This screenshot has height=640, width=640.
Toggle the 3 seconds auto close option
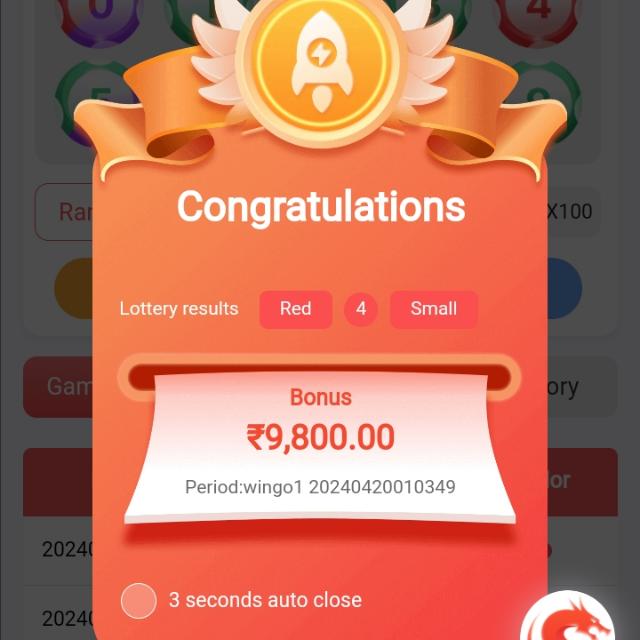pos(139,600)
